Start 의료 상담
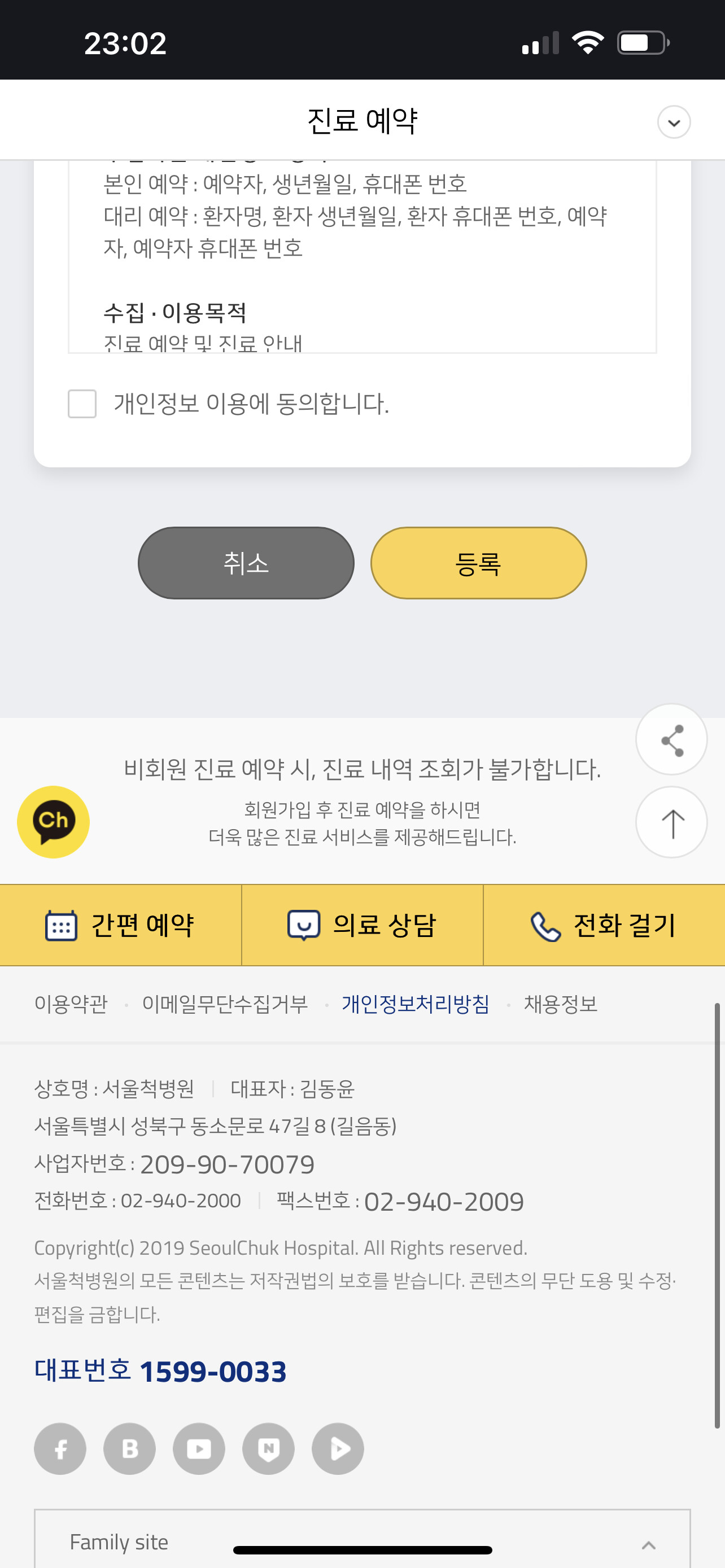This screenshot has height=1568, width=725. tap(362, 925)
